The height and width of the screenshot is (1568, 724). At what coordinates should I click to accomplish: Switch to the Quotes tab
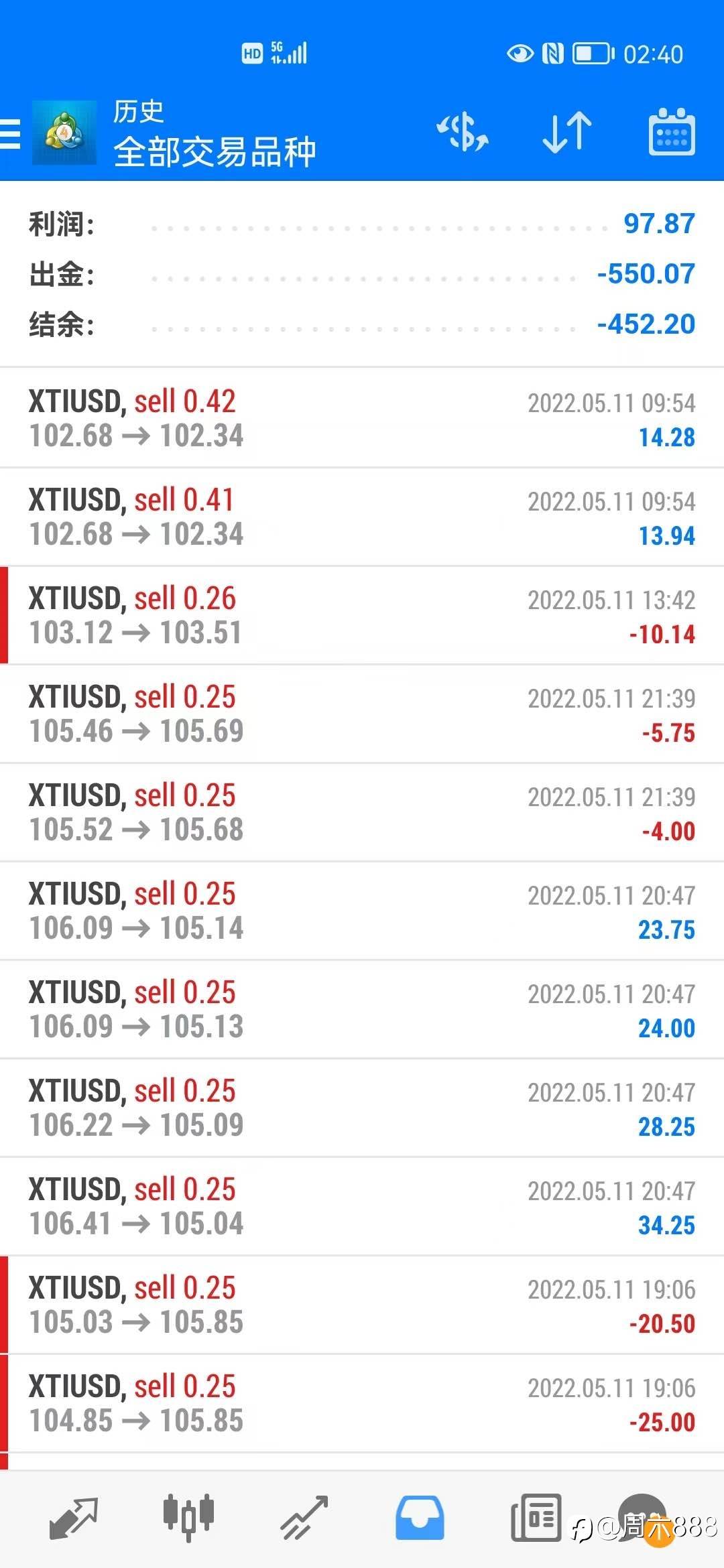74,1518
